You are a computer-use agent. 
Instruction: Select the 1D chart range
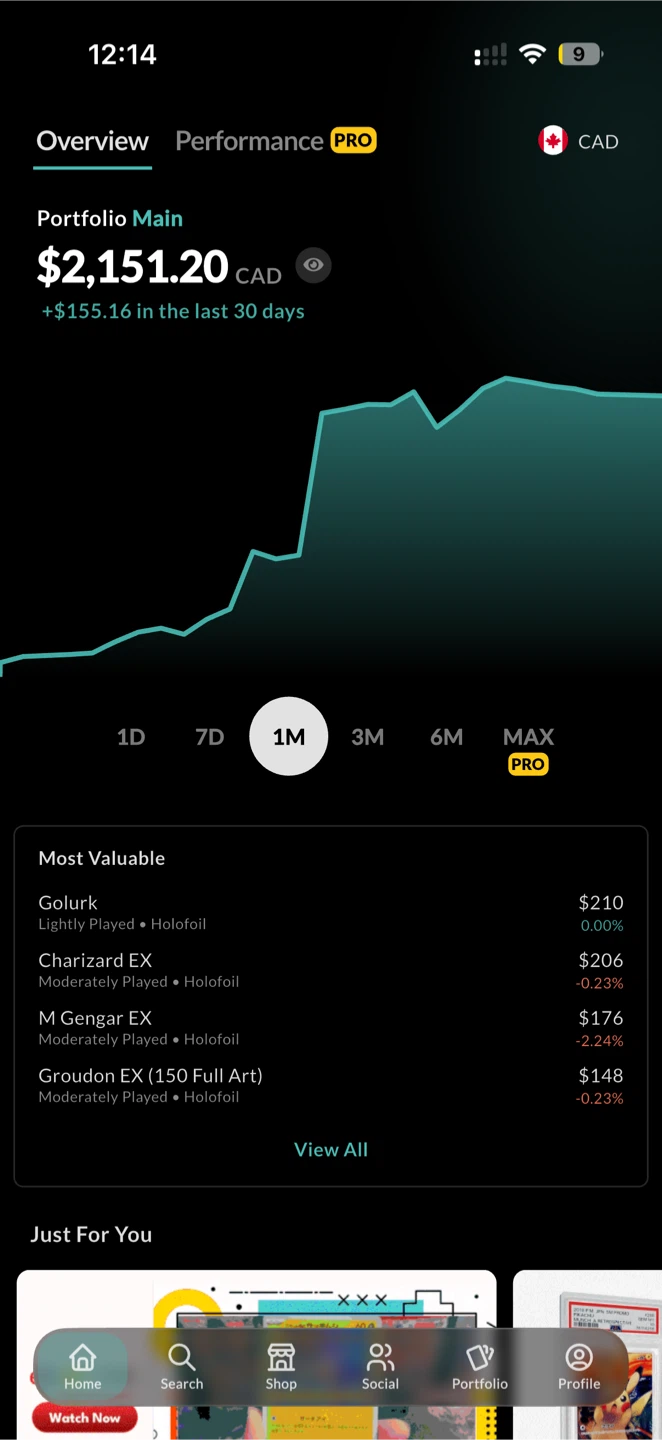(131, 737)
